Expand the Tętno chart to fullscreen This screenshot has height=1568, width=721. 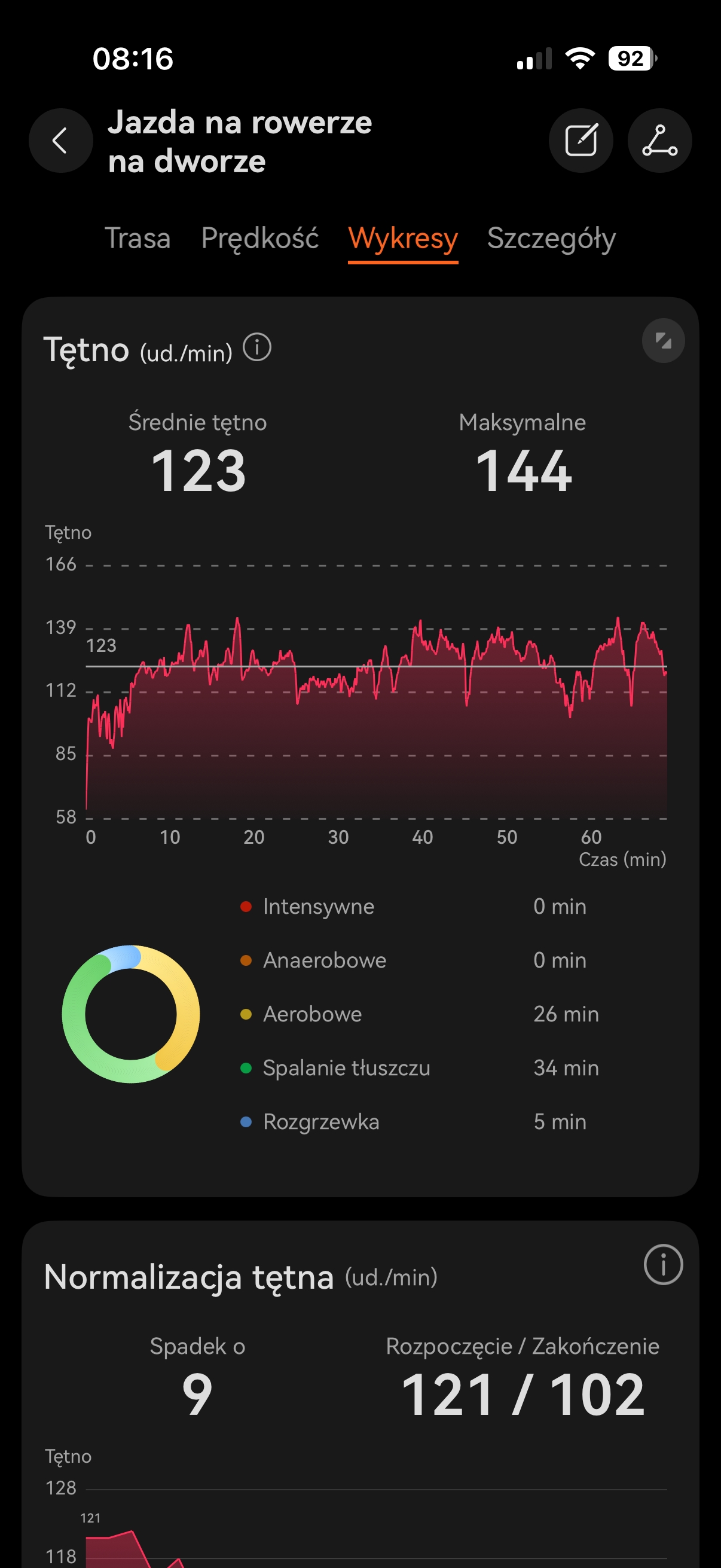click(x=663, y=341)
